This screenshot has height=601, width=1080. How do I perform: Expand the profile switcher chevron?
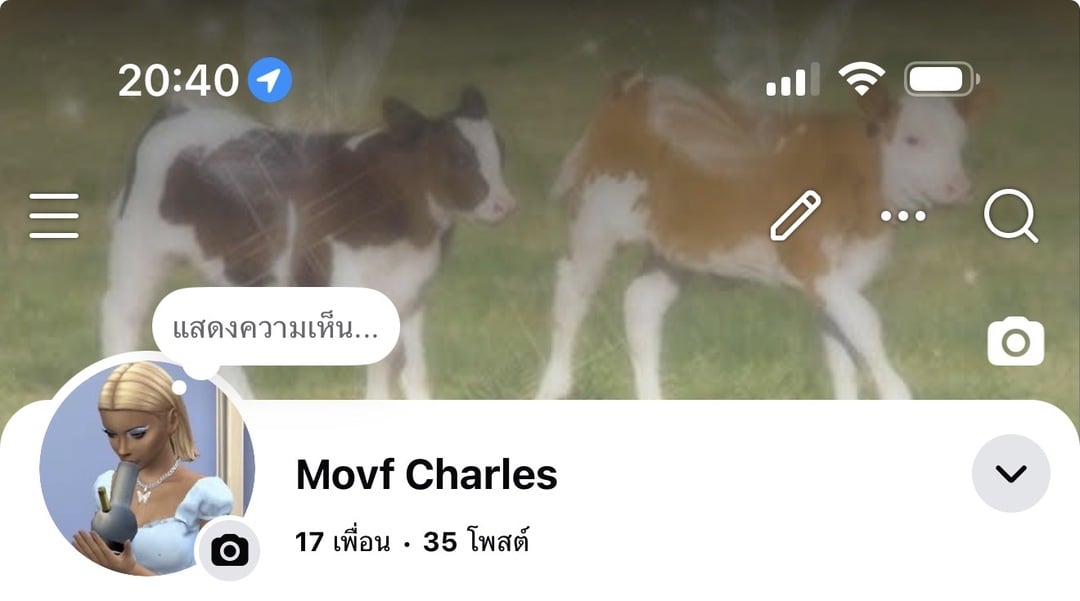click(x=1011, y=473)
